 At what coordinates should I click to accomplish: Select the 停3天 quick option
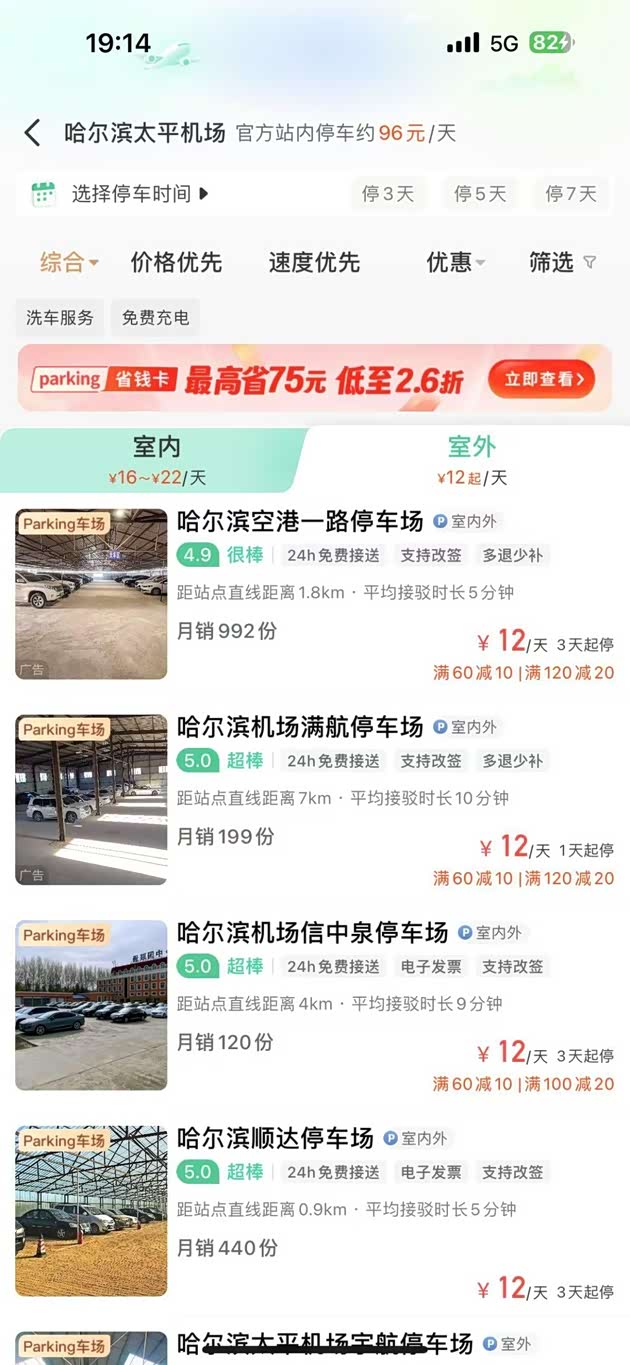click(388, 194)
